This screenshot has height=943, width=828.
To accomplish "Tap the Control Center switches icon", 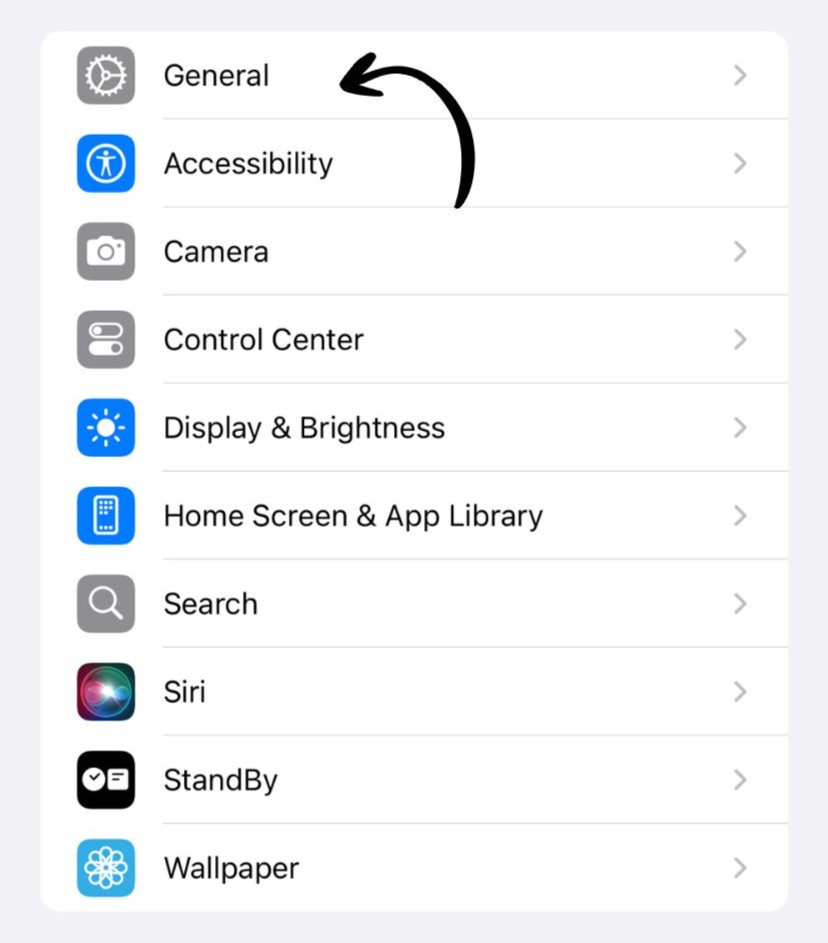I will (x=105, y=339).
